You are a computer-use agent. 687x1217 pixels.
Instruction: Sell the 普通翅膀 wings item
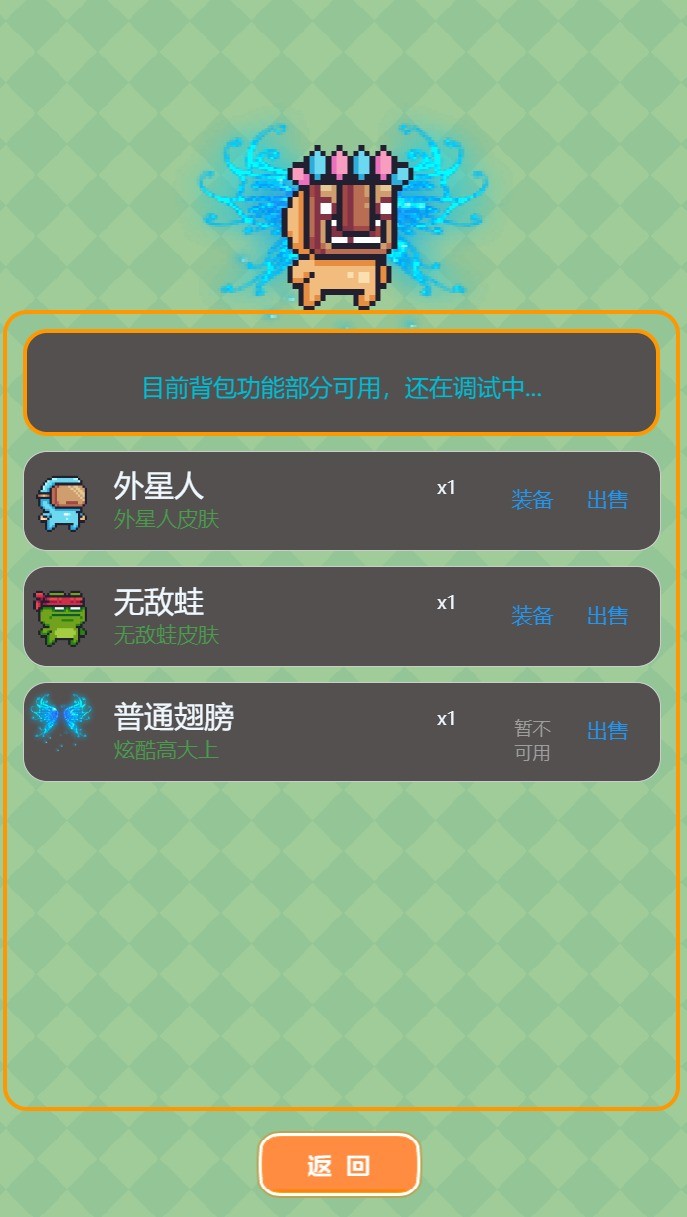tap(607, 731)
